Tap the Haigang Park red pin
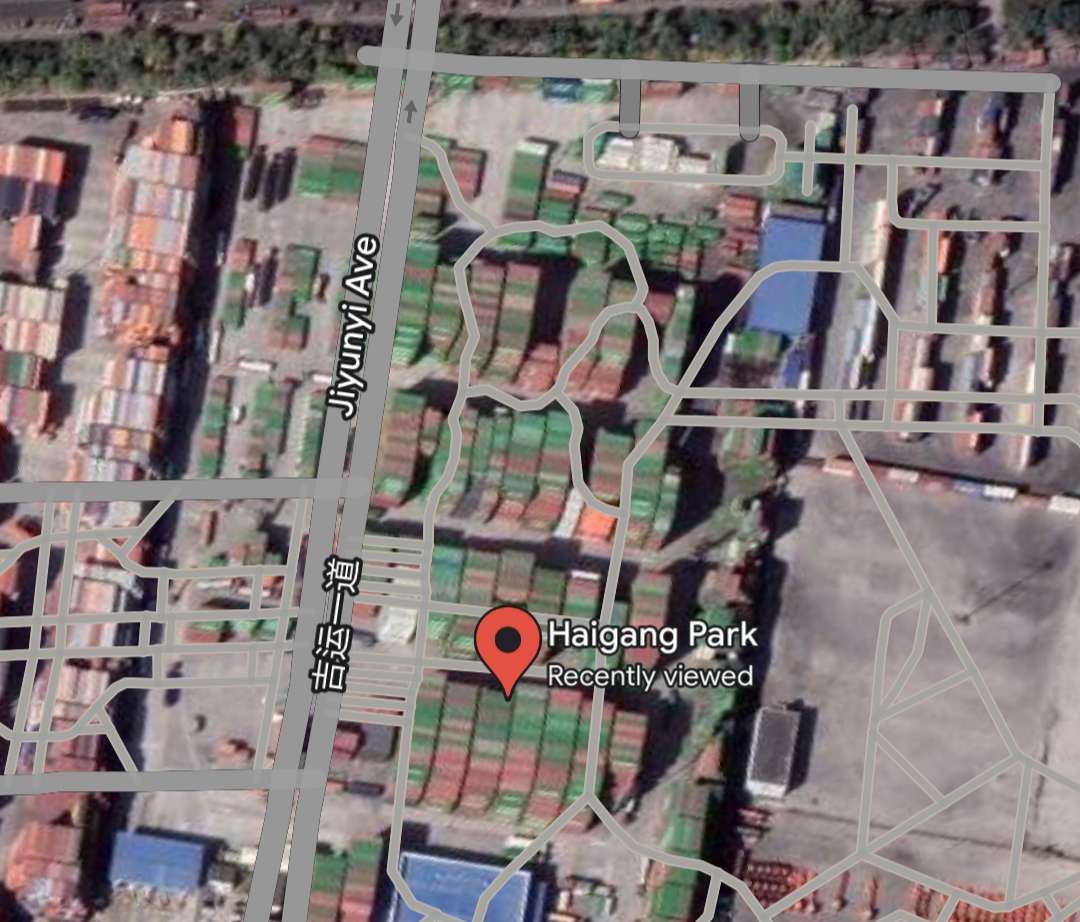 (x=509, y=644)
